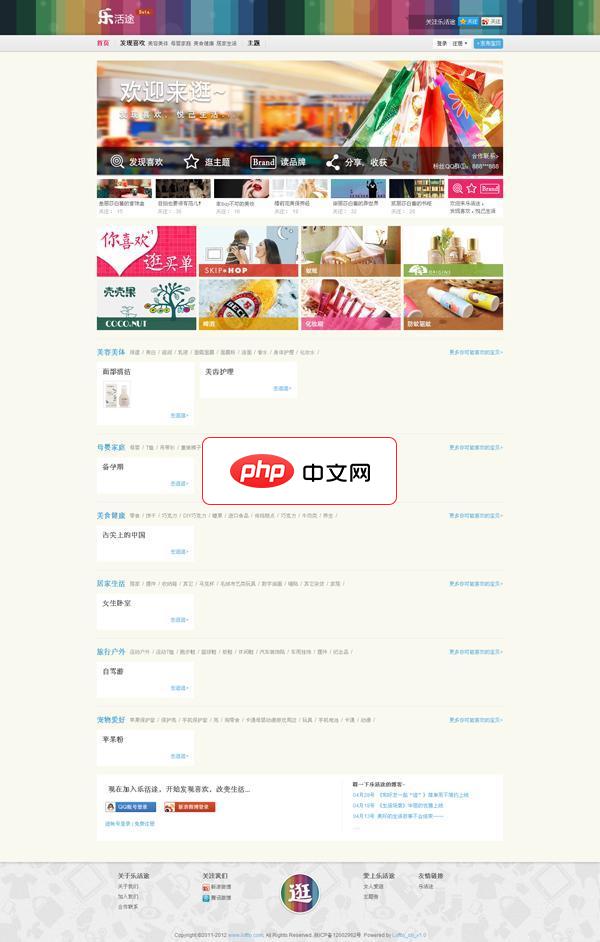Open the 母婴家庭 category heading

click(110, 447)
